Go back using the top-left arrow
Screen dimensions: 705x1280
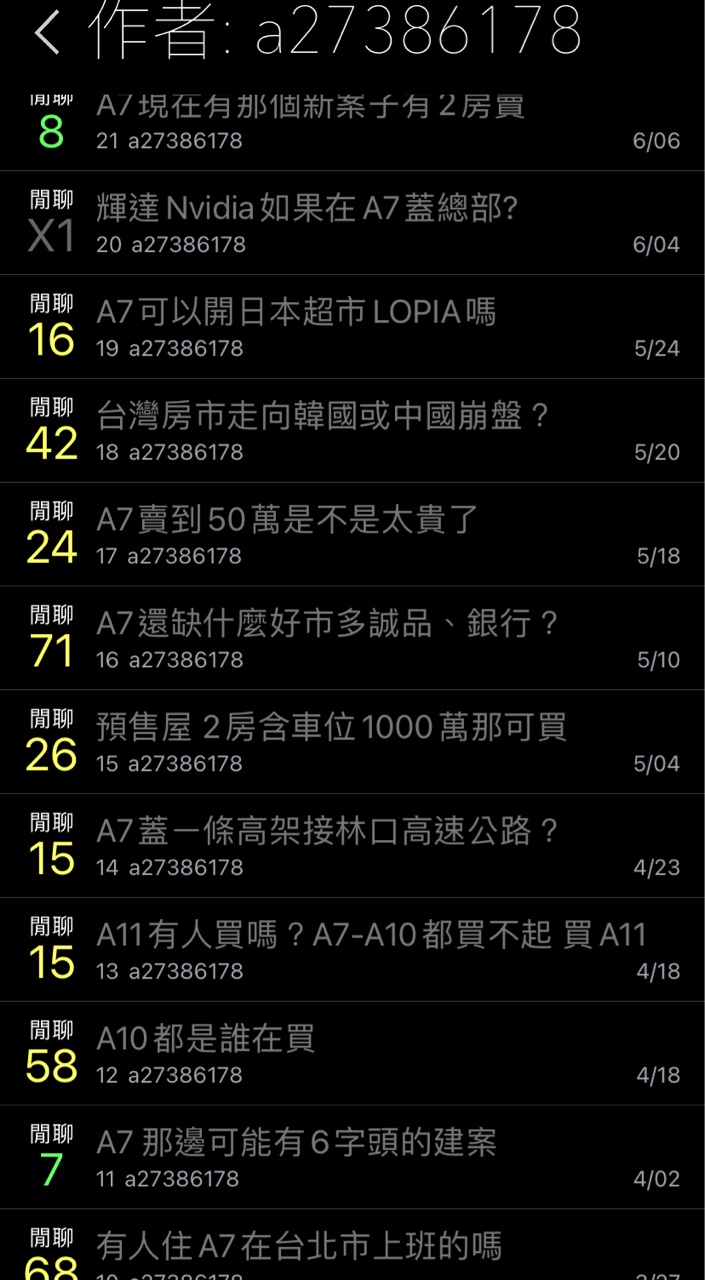[46, 33]
